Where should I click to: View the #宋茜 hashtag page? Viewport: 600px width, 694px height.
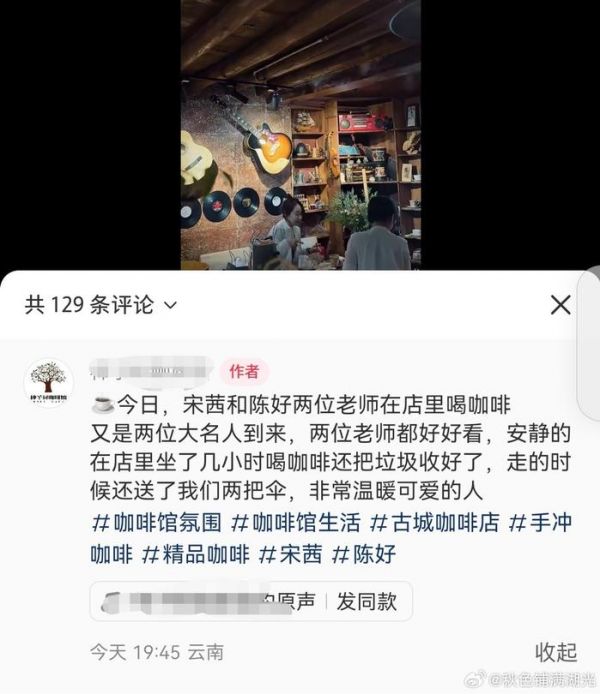pyautogui.click(x=292, y=552)
